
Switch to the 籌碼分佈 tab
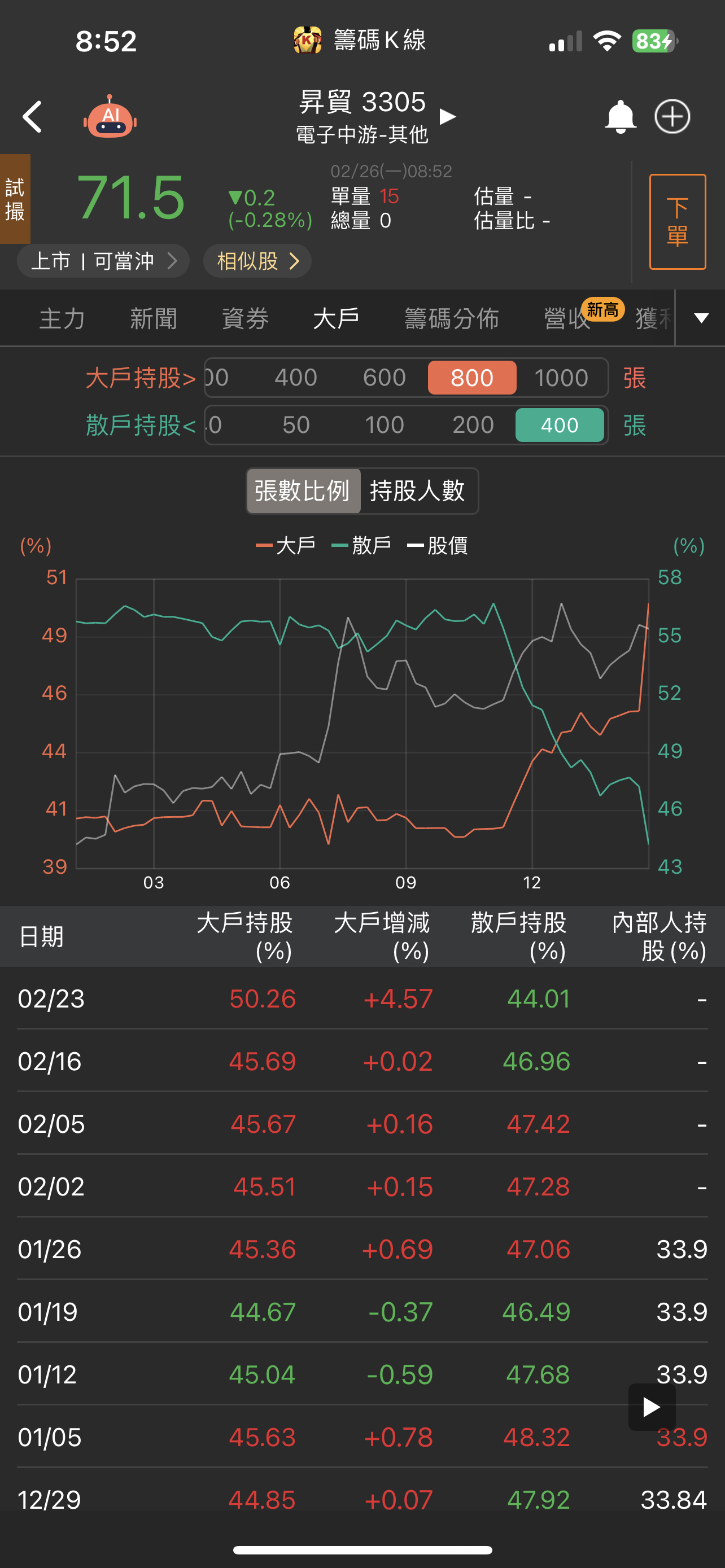pos(452,318)
